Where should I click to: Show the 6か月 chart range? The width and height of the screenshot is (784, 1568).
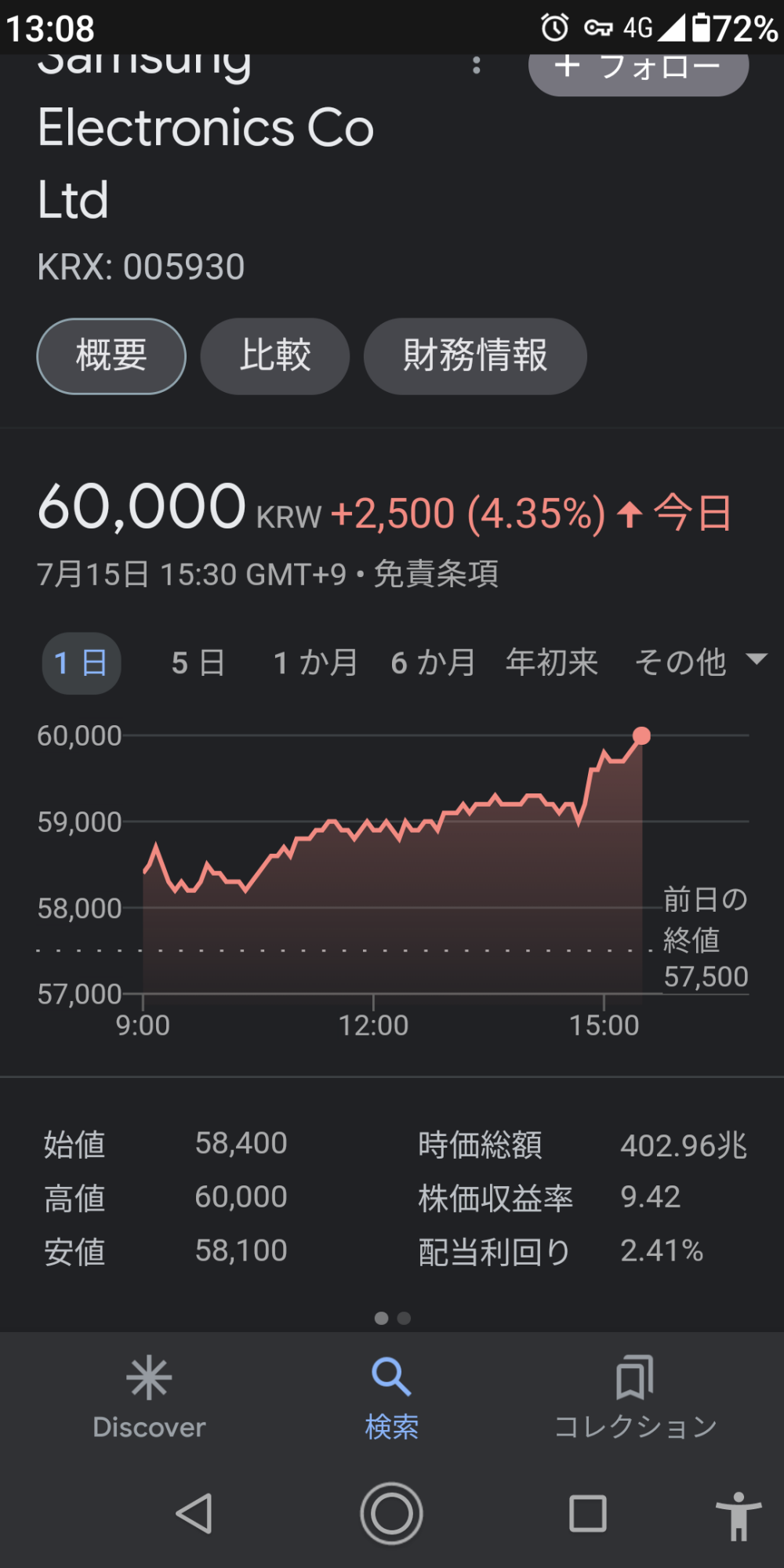point(433,663)
